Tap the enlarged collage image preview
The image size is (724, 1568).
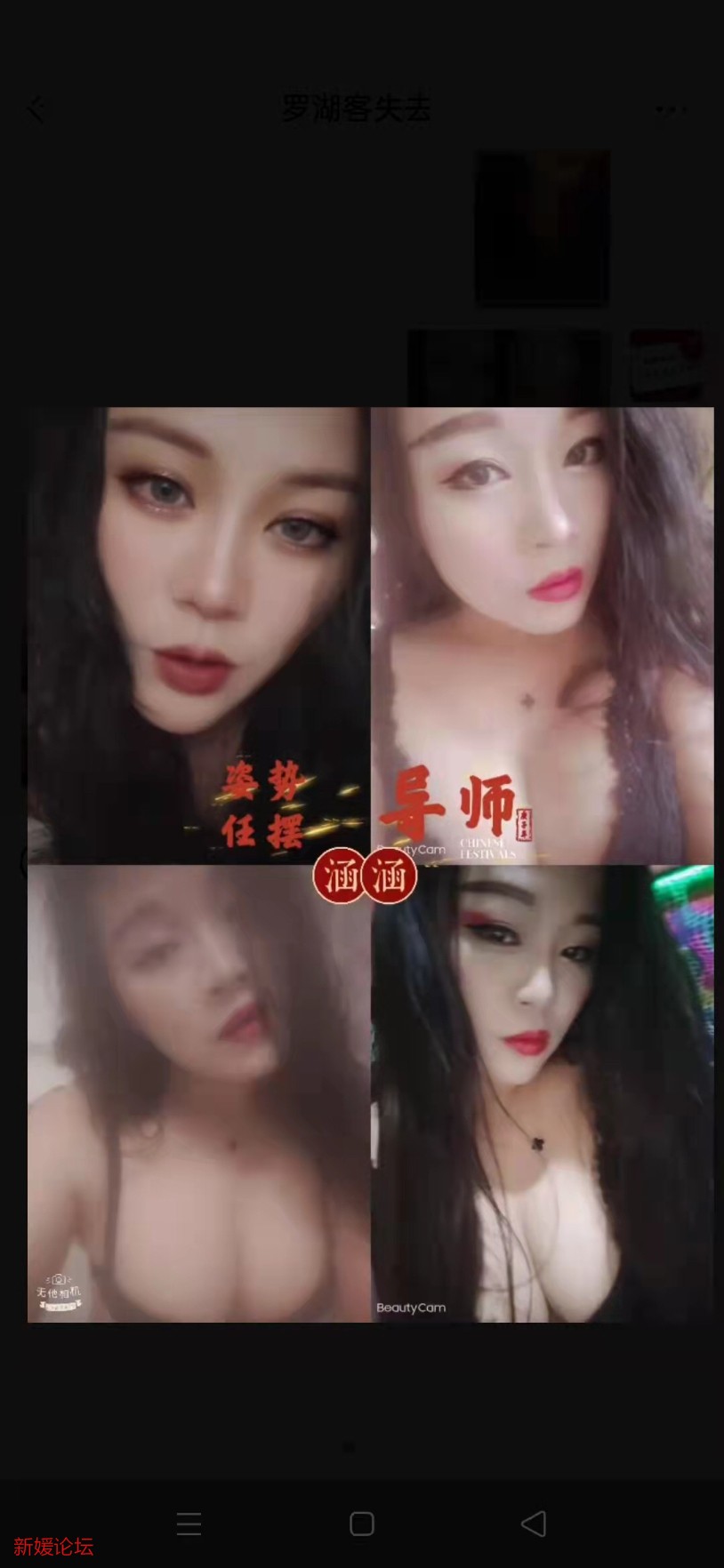tap(370, 864)
